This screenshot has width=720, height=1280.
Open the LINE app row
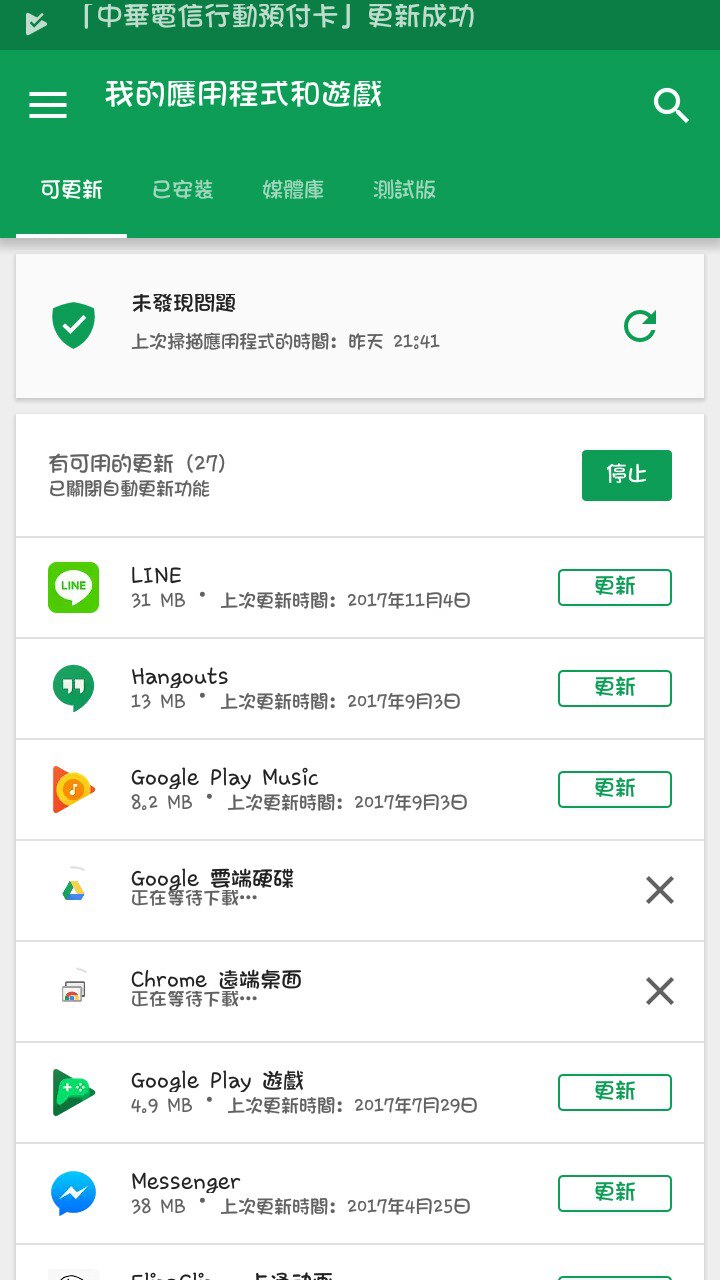(x=300, y=587)
